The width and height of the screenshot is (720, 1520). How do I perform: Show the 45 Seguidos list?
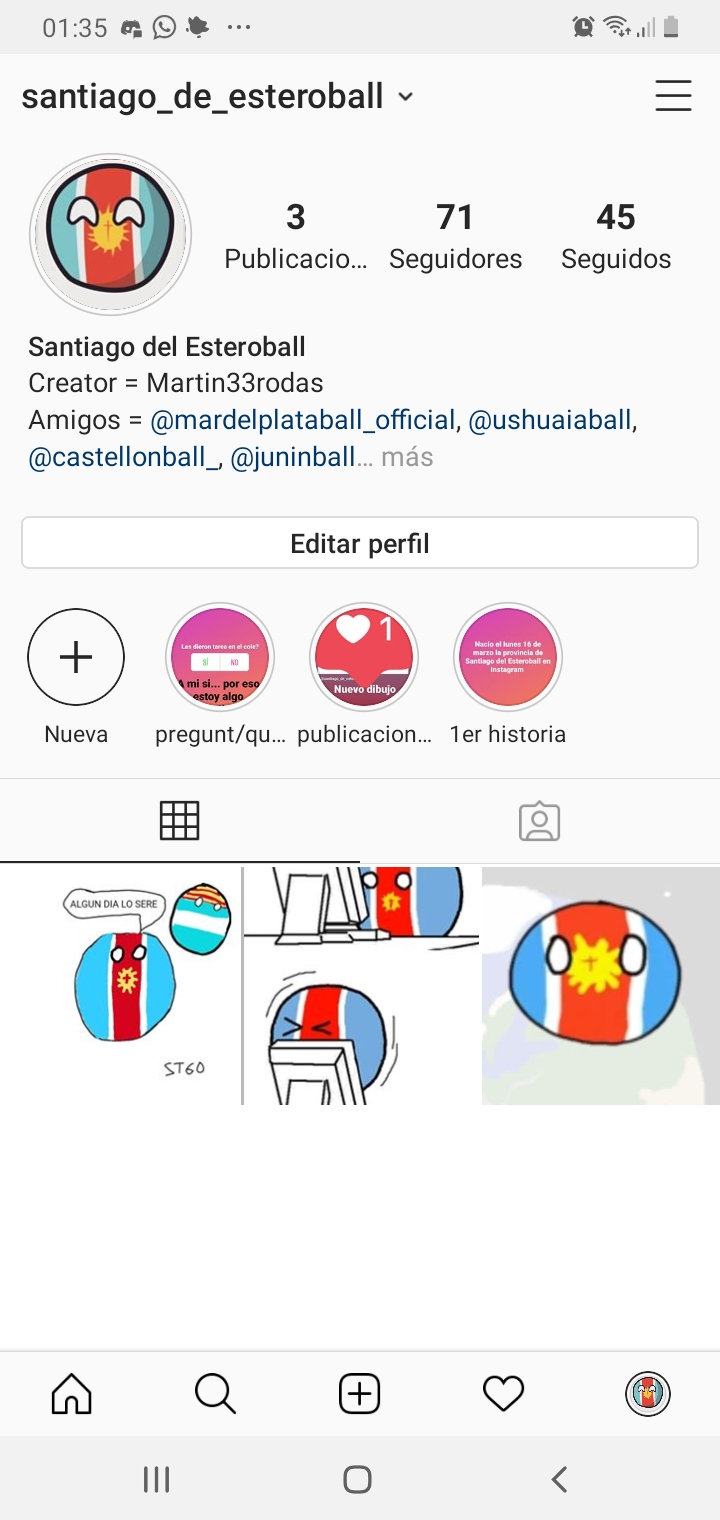(x=615, y=236)
